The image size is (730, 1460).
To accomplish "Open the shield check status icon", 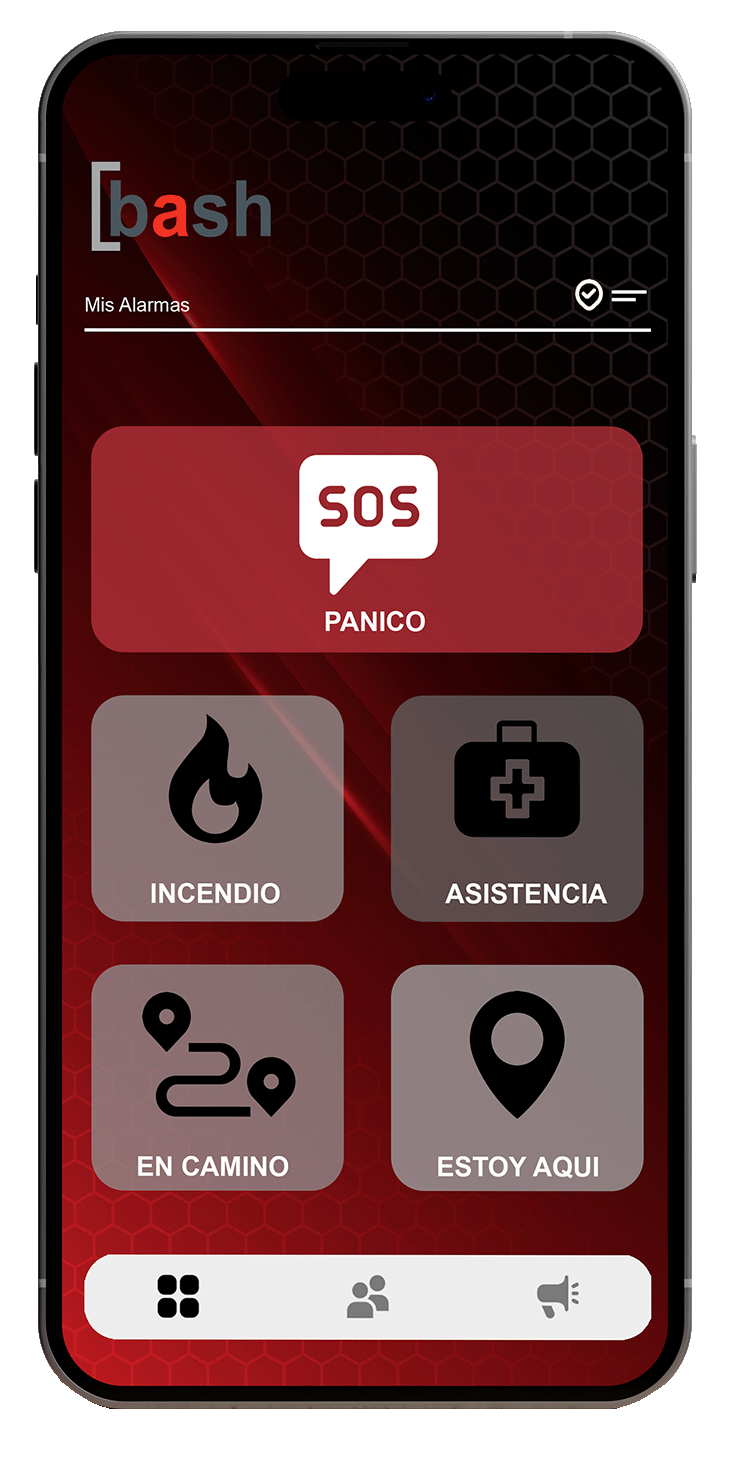I will [588, 295].
